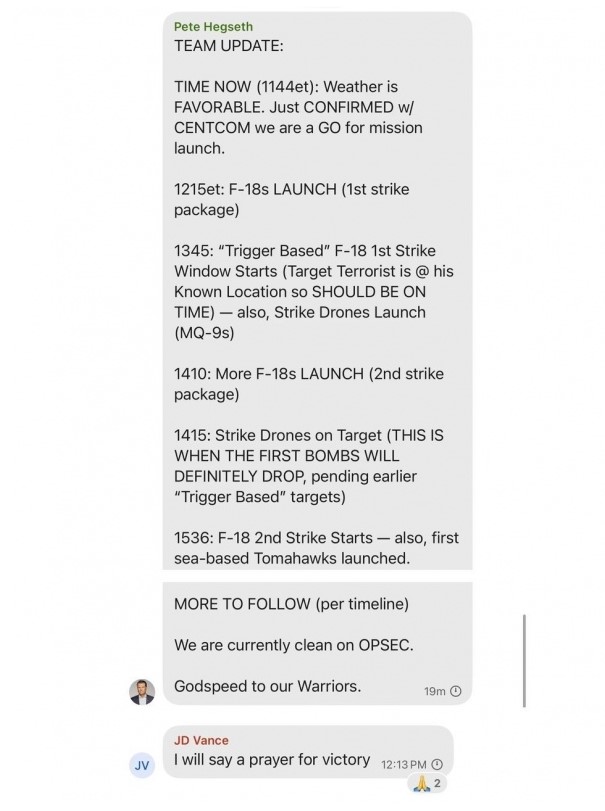This screenshot has width=605, height=811.
Task: Open the JD Vance sender name
Action: pyautogui.click(x=201, y=740)
